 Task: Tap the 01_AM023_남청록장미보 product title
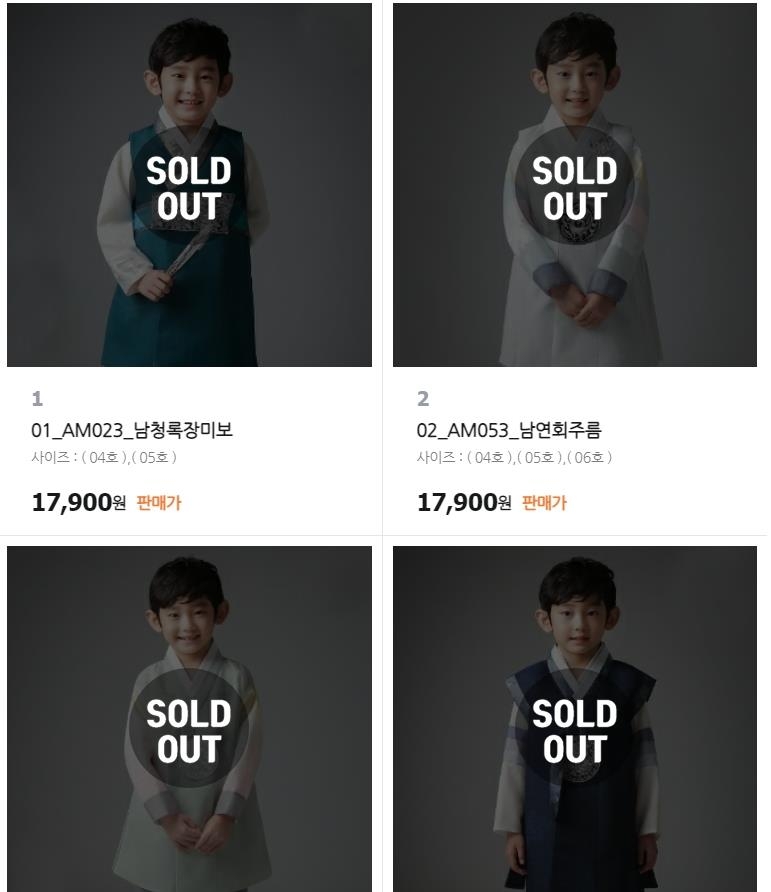click(x=132, y=431)
